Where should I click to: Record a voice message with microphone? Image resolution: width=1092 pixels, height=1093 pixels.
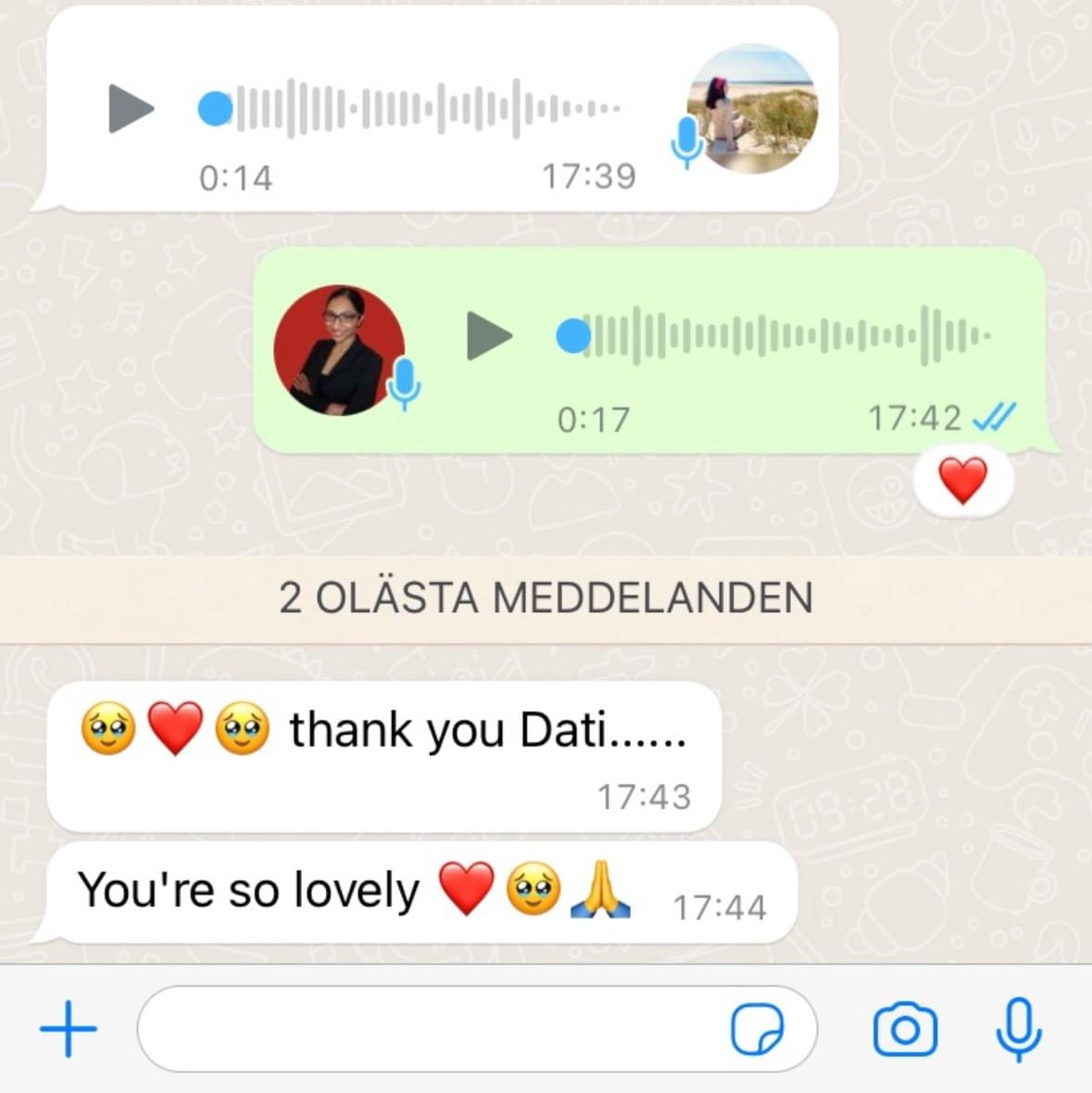[x=1018, y=1029]
